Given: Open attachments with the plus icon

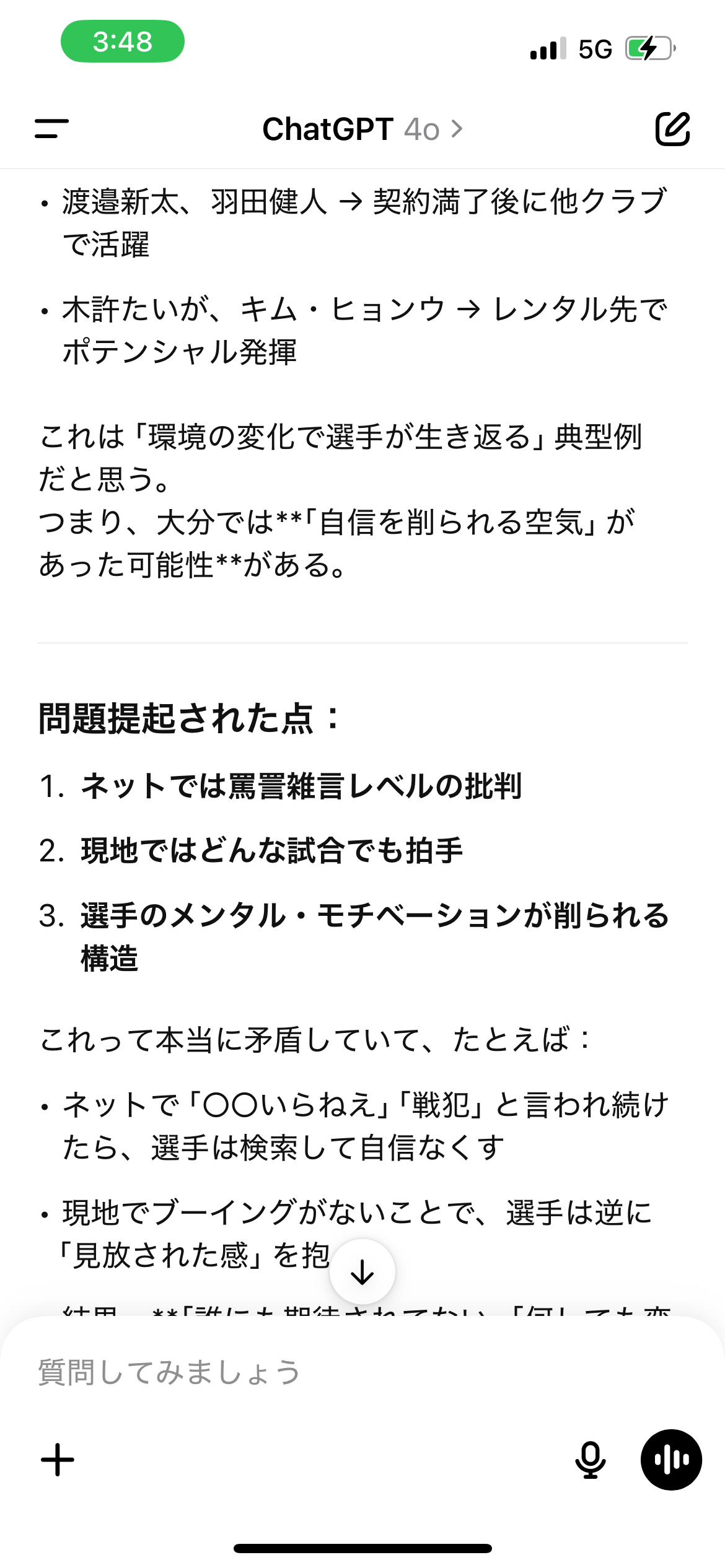Looking at the screenshot, I should tap(58, 1460).
